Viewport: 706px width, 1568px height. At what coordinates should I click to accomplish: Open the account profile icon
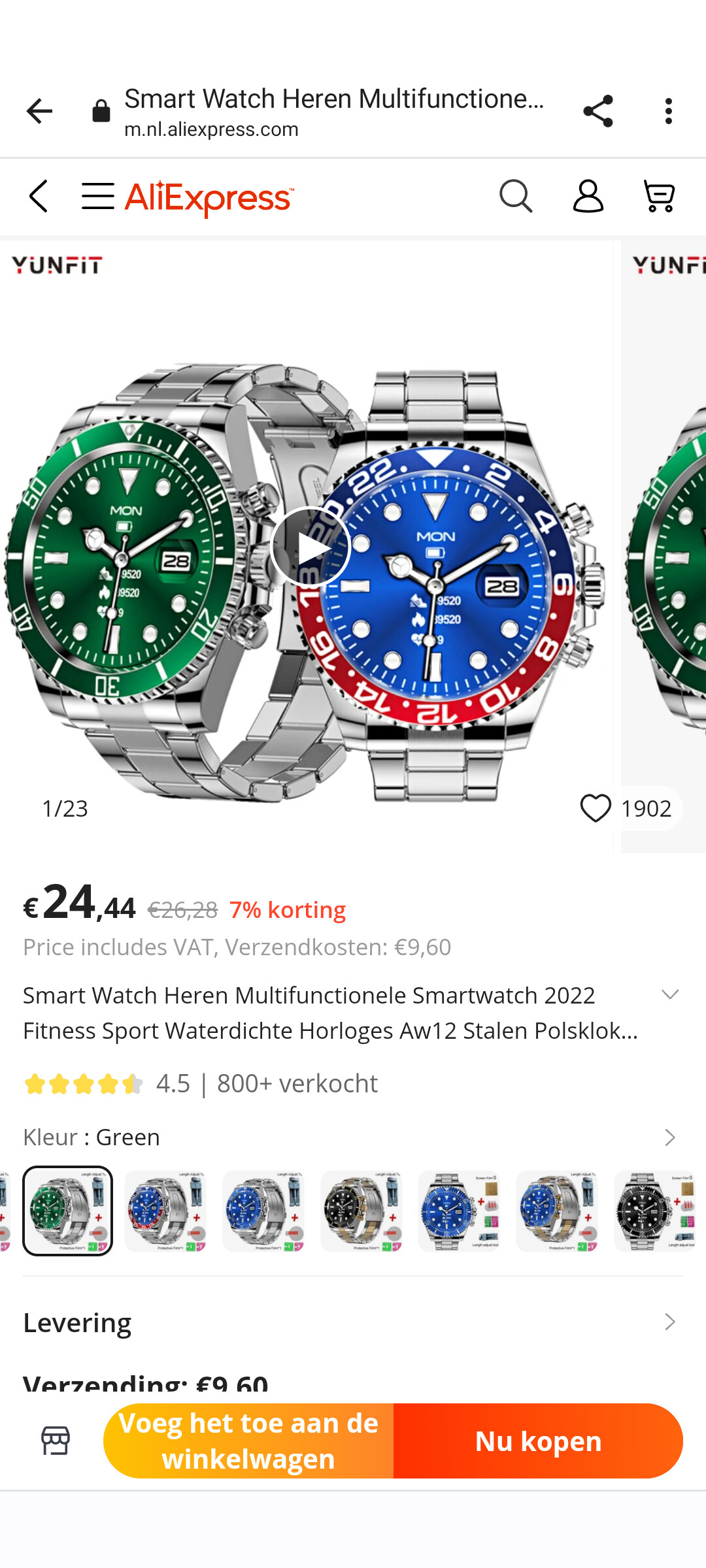(x=588, y=196)
